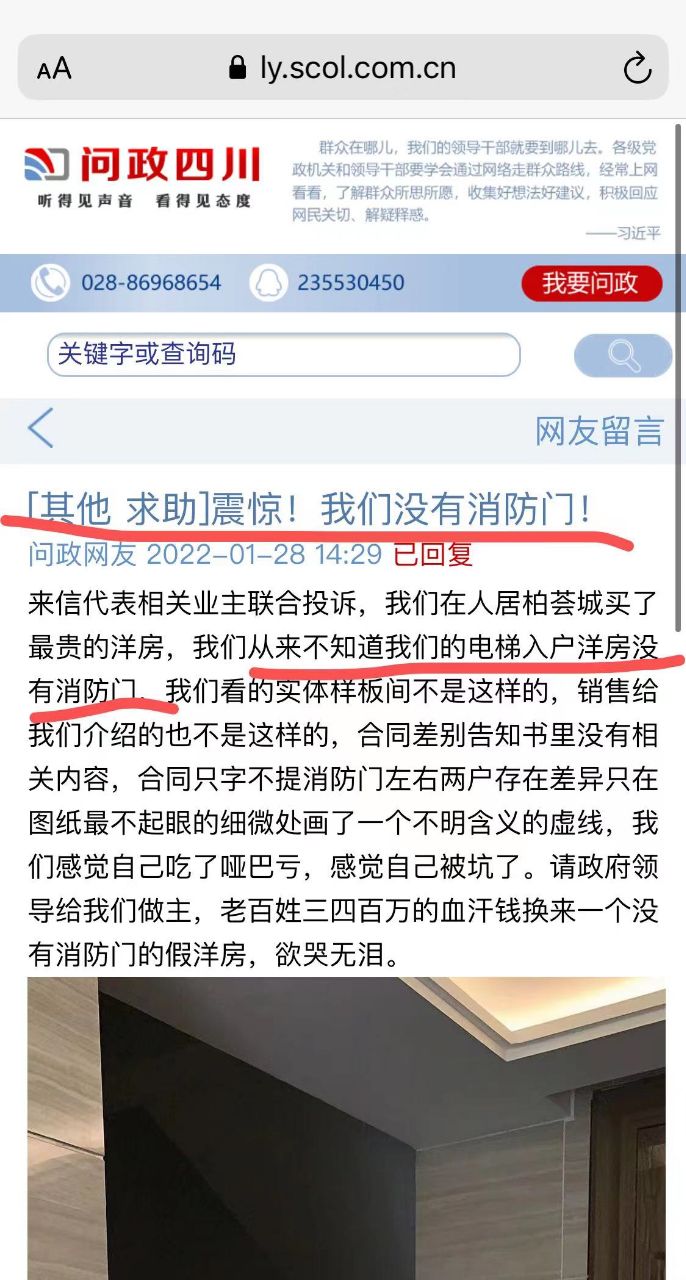Go back using the left chevron

pos(40,428)
